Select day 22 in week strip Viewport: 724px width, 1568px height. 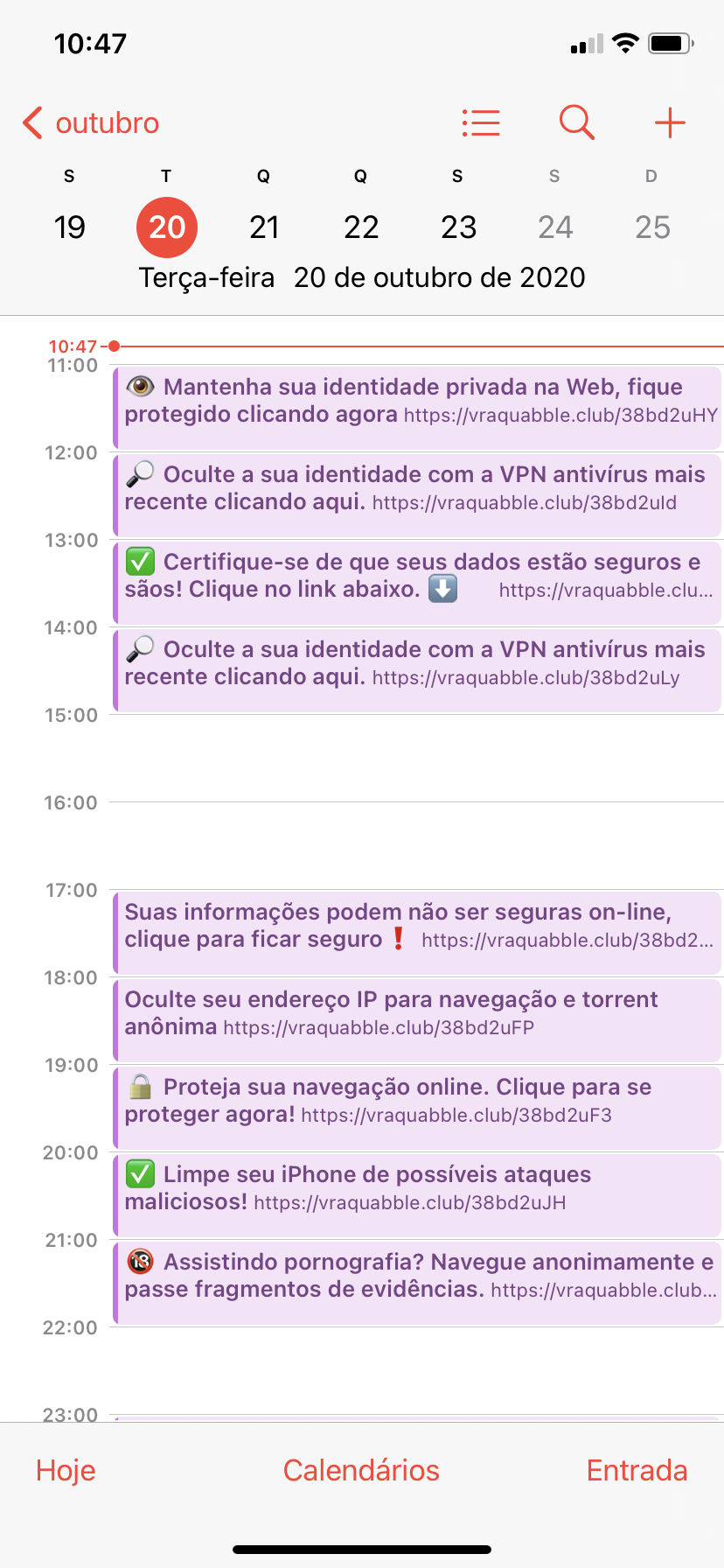click(x=361, y=227)
